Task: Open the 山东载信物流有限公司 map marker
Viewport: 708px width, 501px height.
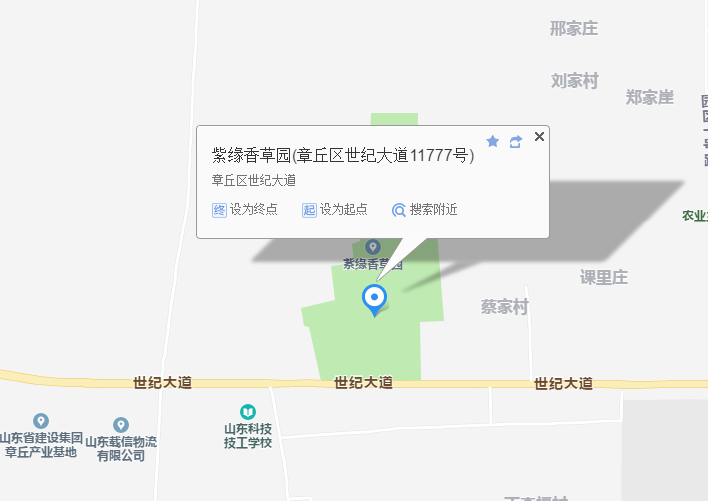Action: point(121,425)
